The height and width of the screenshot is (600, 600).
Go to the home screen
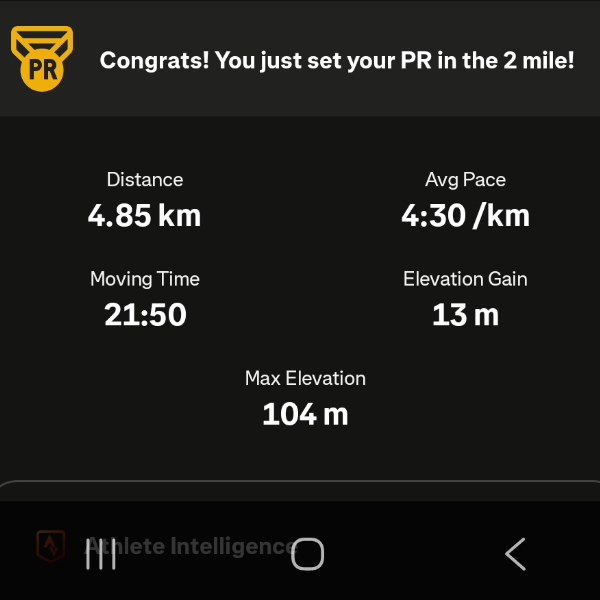(307, 553)
